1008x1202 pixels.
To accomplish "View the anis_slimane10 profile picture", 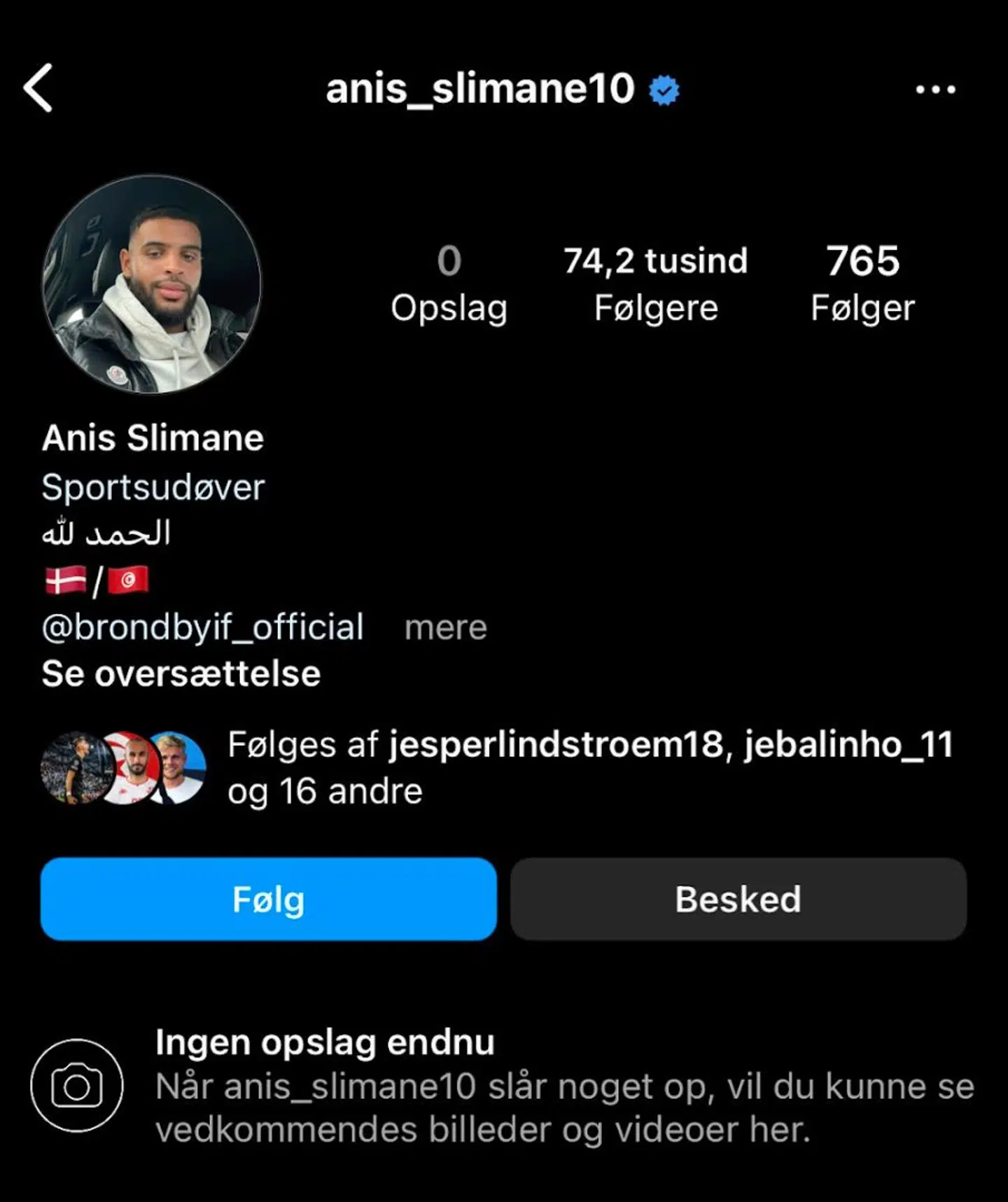I will click(152, 284).
